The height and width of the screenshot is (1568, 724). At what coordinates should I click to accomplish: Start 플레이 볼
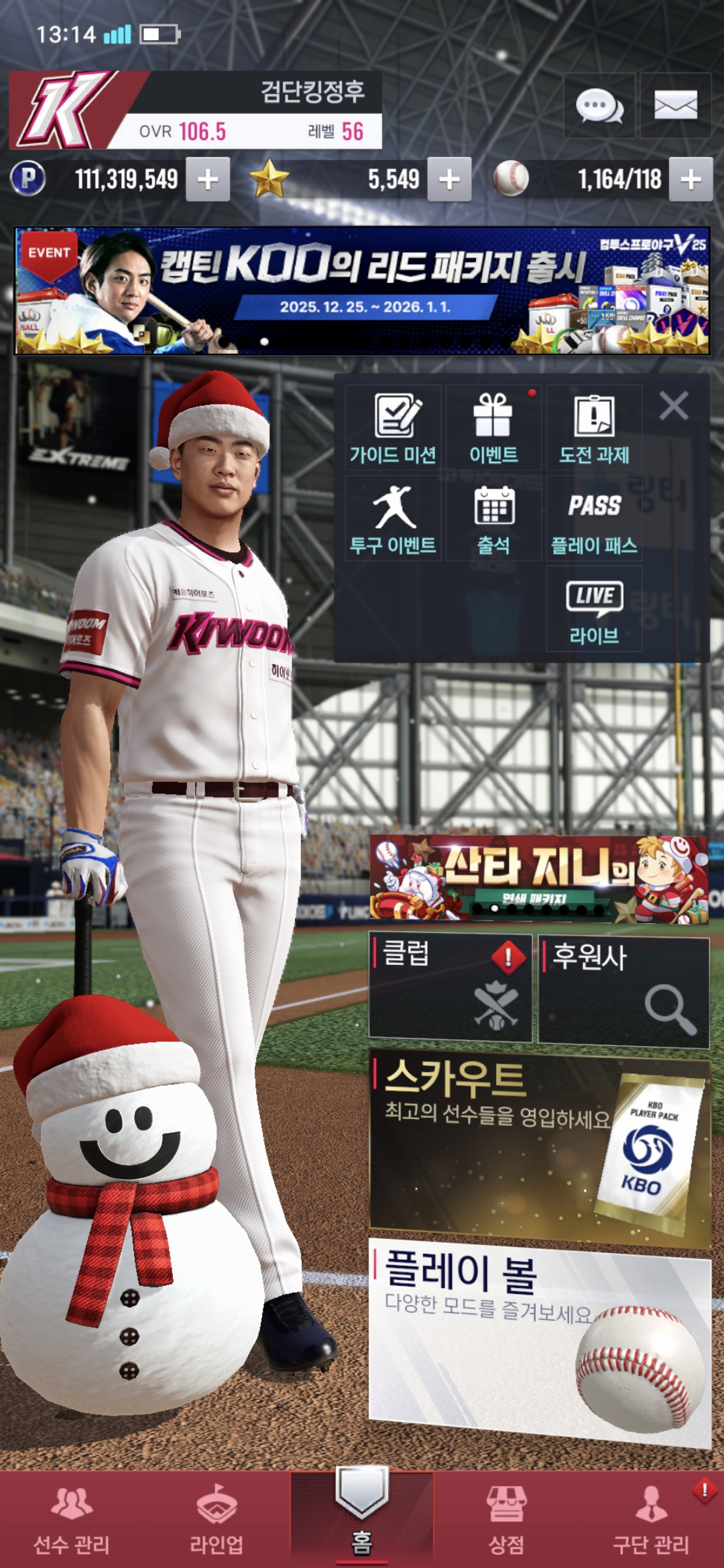click(539, 1340)
